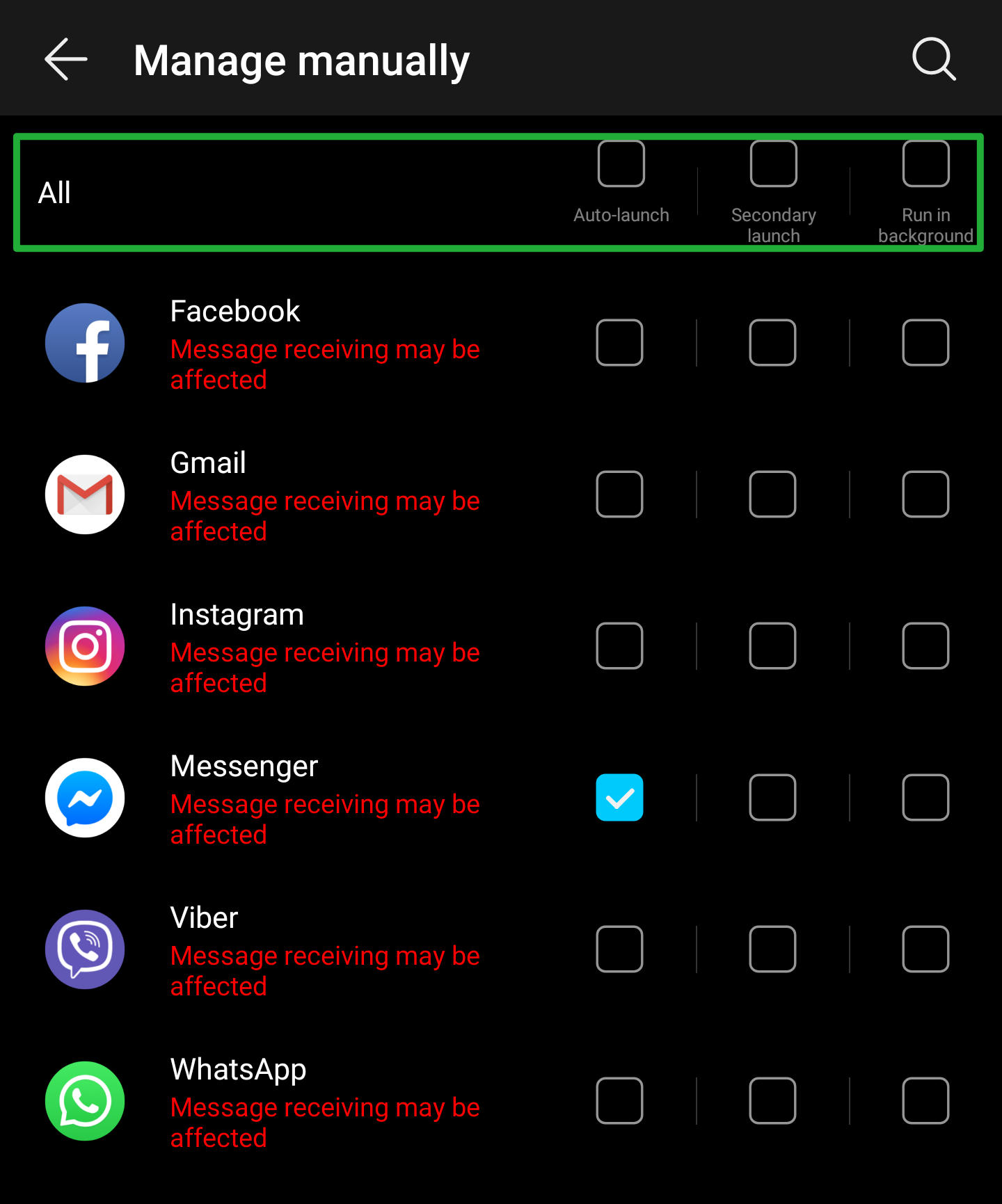Tap the back arrow to leave Manage manually
The height and width of the screenshot is (1204, 1002).
pyautogui.click(x=65, y=59)
